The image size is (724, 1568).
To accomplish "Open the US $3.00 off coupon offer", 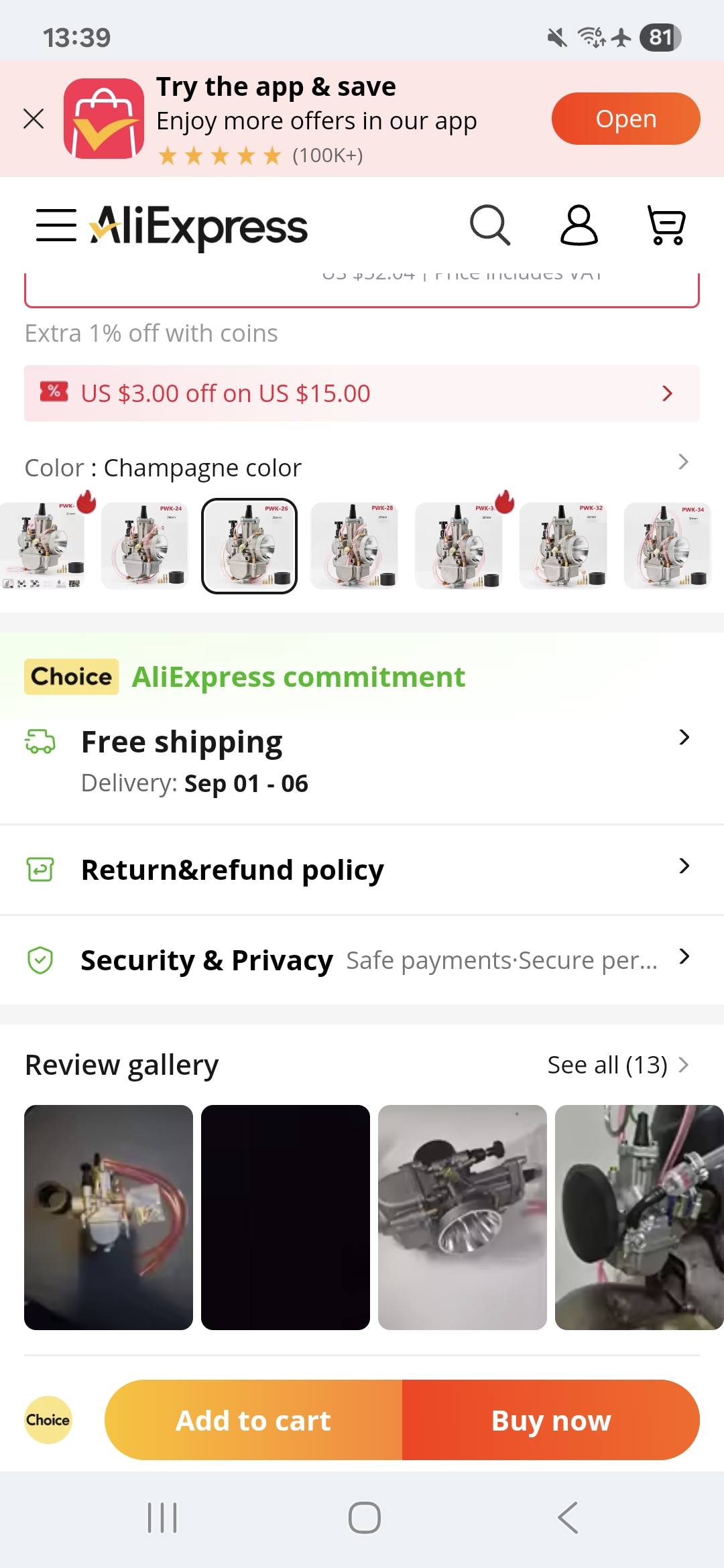I will click(362, 393).
